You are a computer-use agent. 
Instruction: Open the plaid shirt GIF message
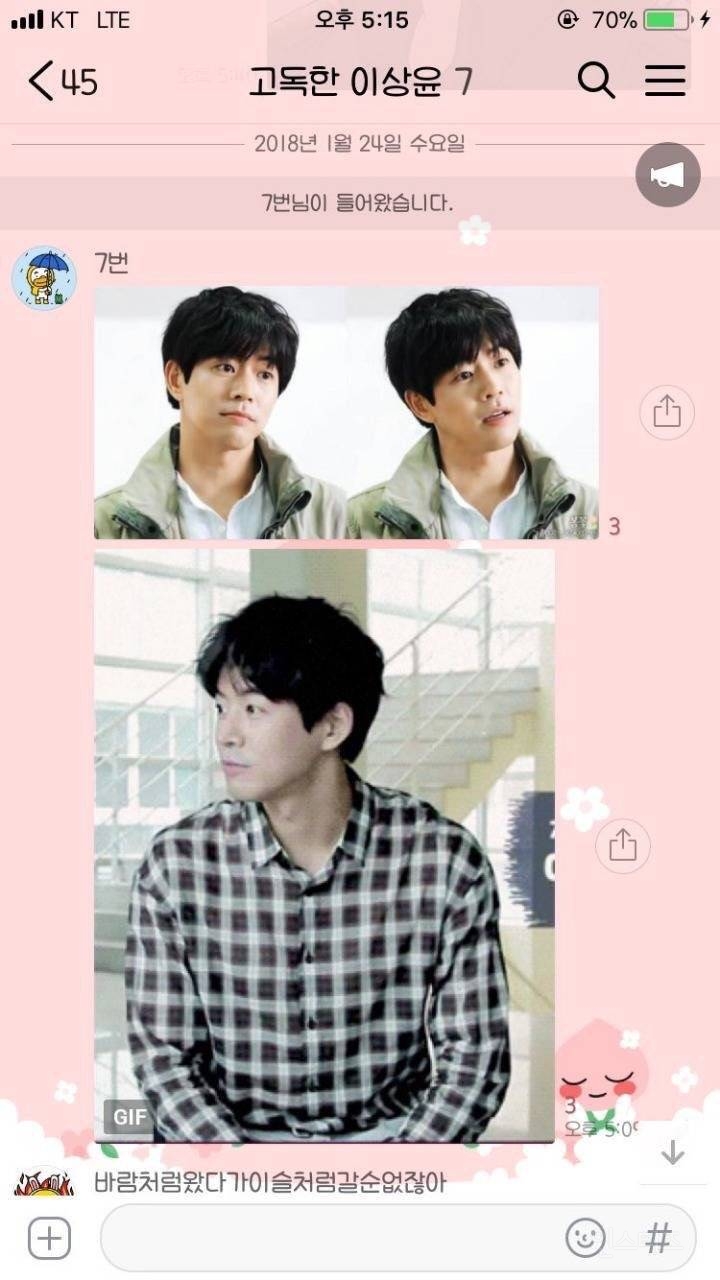click(x=324, y=845)
